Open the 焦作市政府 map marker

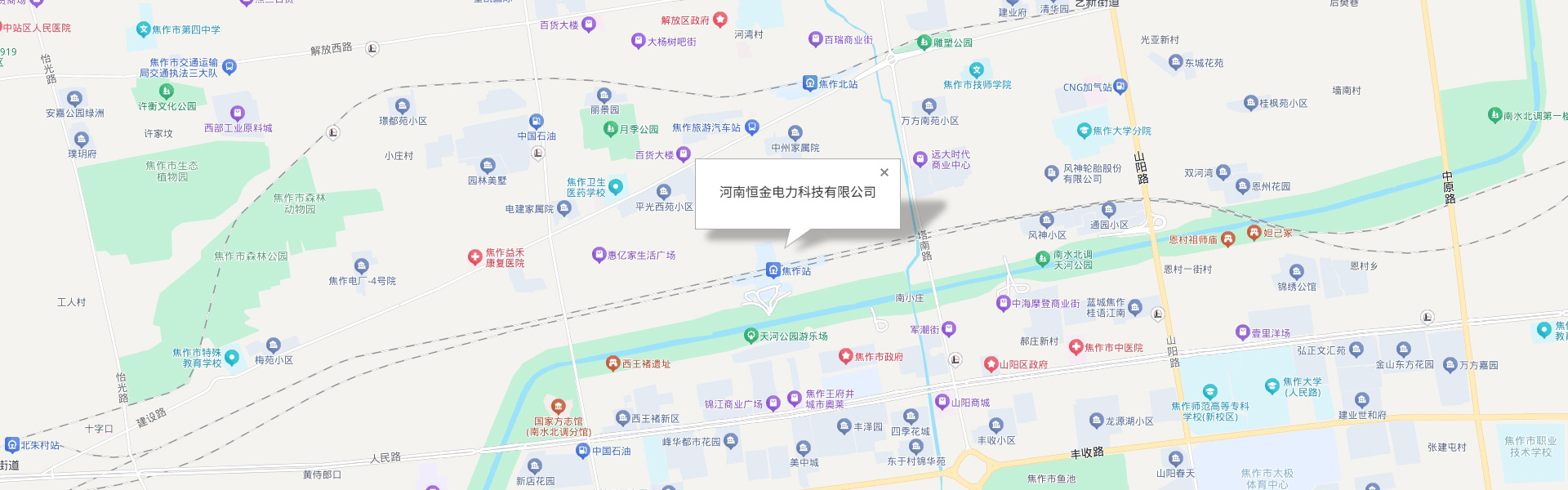(846, 356)
